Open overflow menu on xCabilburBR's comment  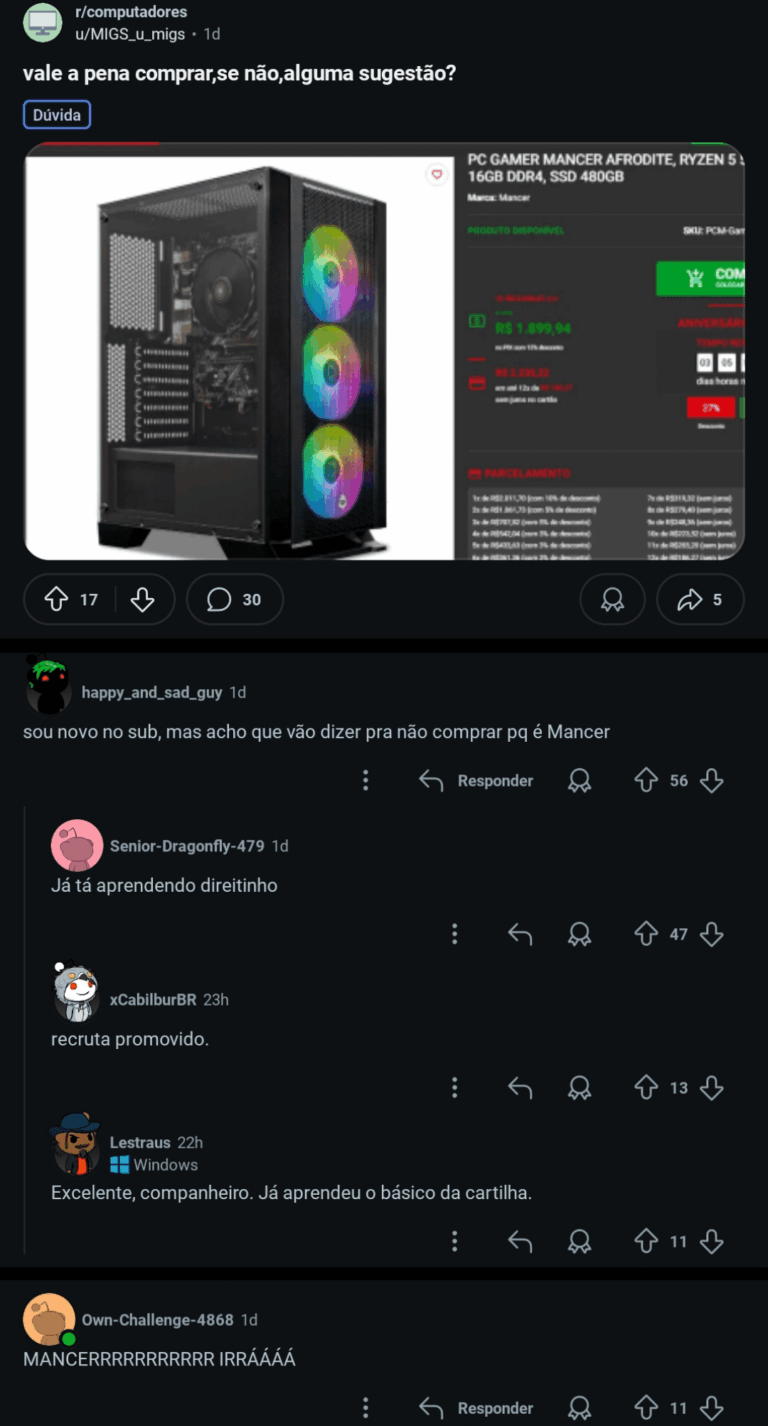(455, 1087)
